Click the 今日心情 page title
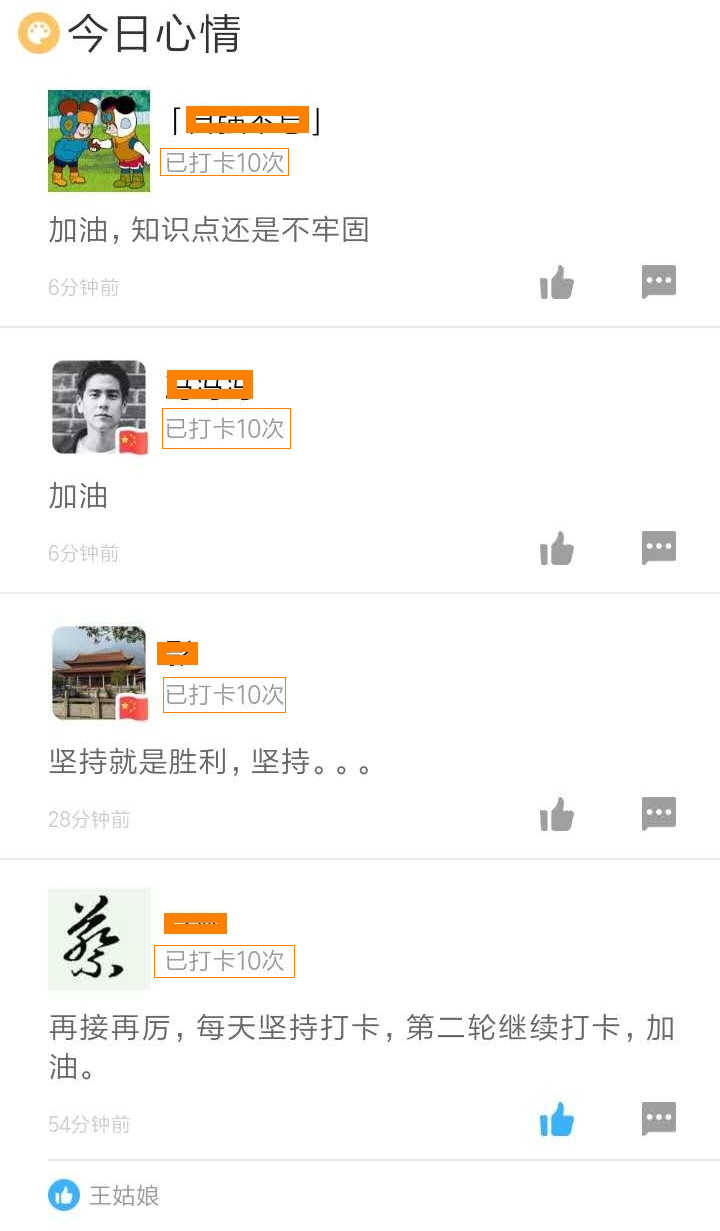This screenshot has width=720, height=1231. point(153,33)
